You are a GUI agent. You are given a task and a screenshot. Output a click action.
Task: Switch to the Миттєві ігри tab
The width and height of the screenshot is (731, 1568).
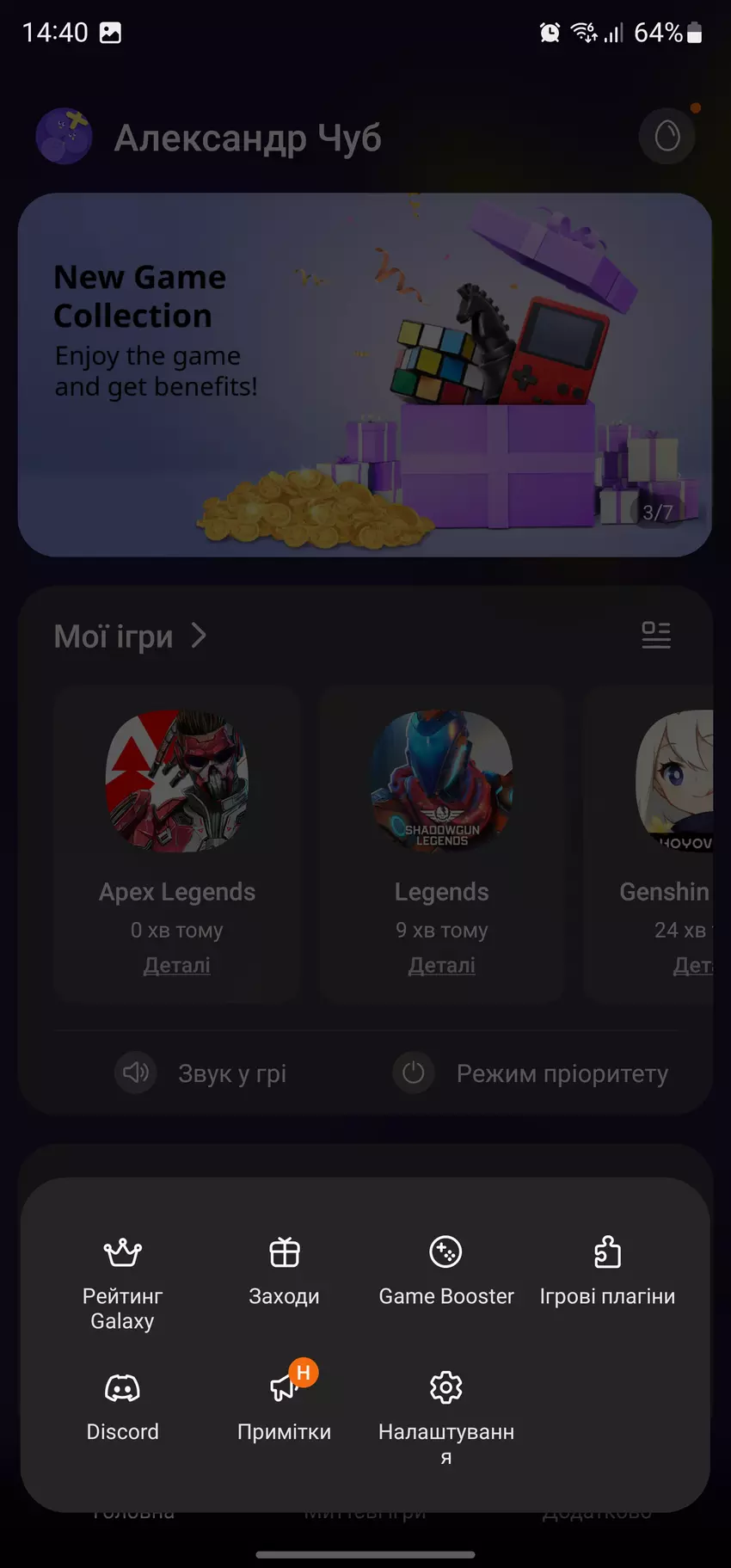[365, 1510]
